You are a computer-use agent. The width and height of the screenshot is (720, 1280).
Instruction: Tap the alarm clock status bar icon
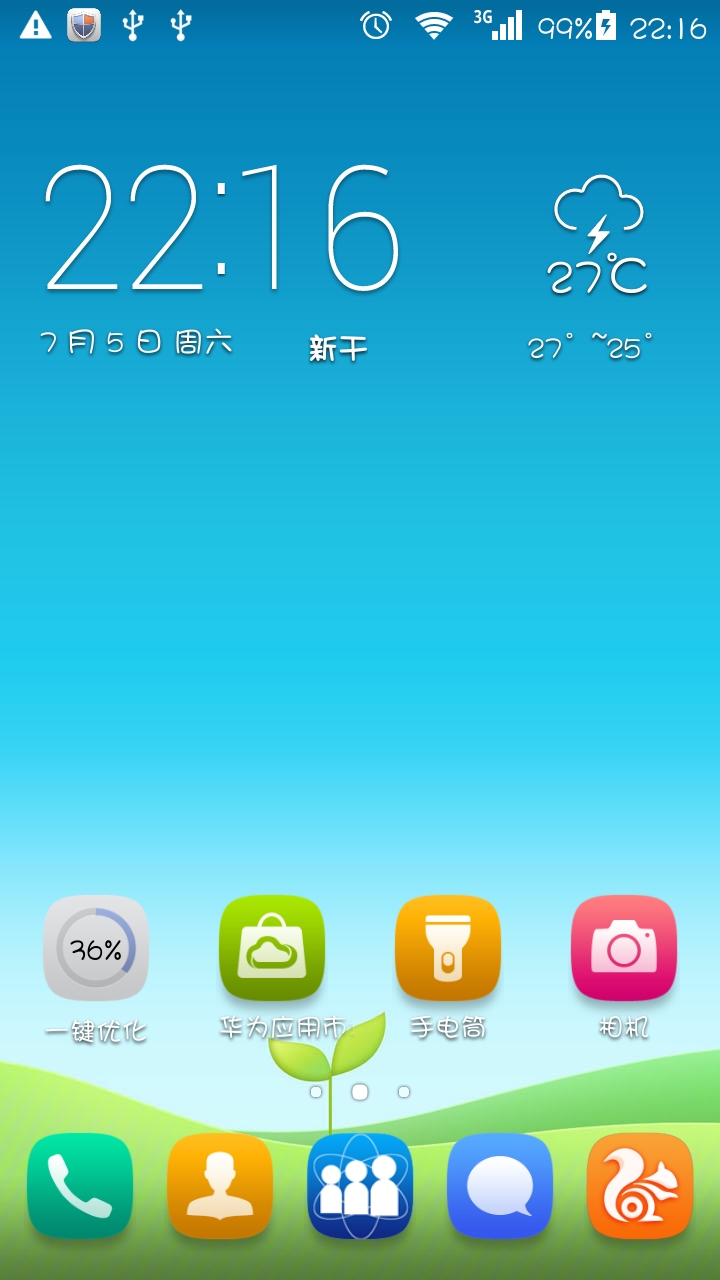point(375,24)
